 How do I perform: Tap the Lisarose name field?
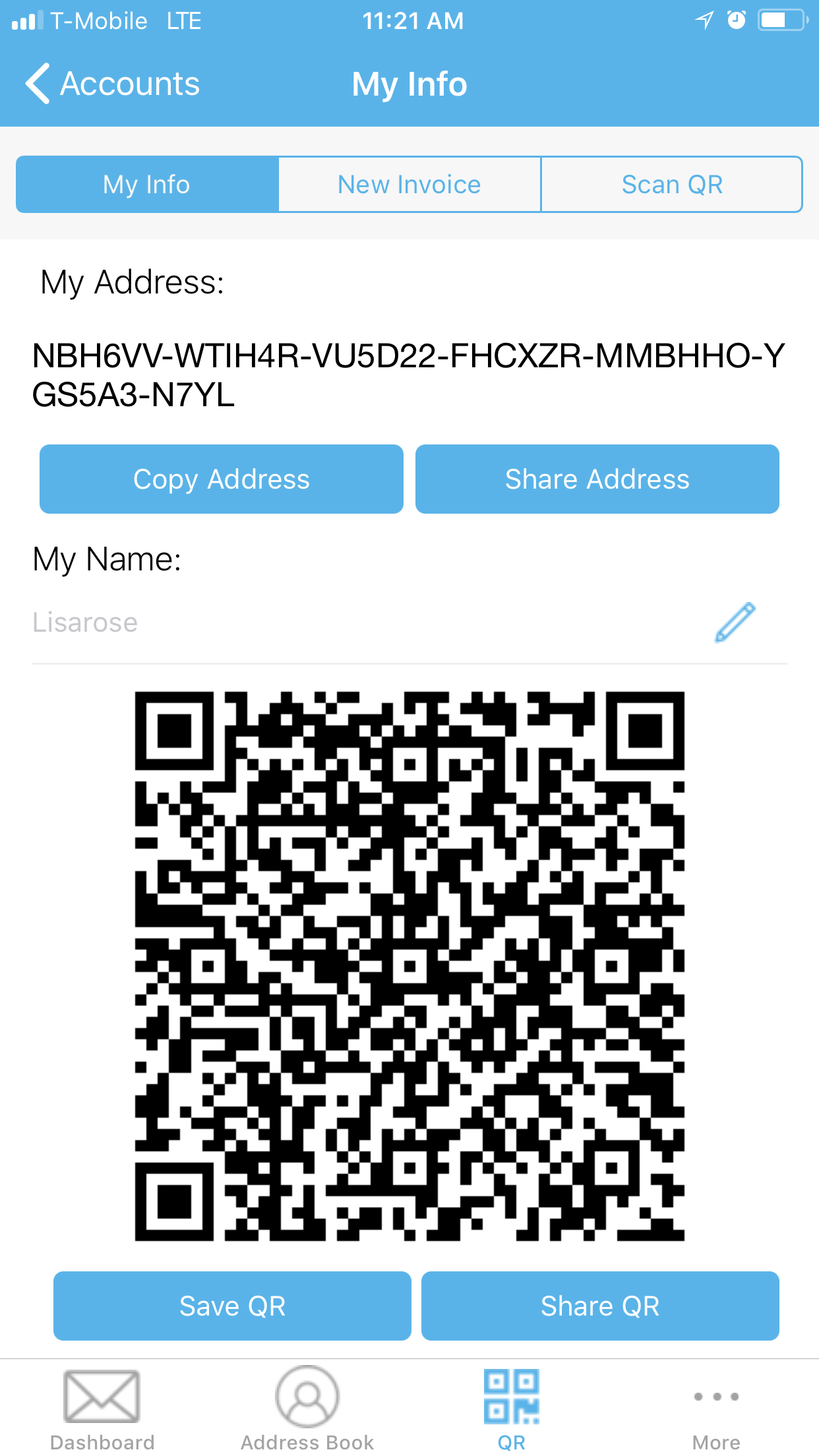pos(369,622)
